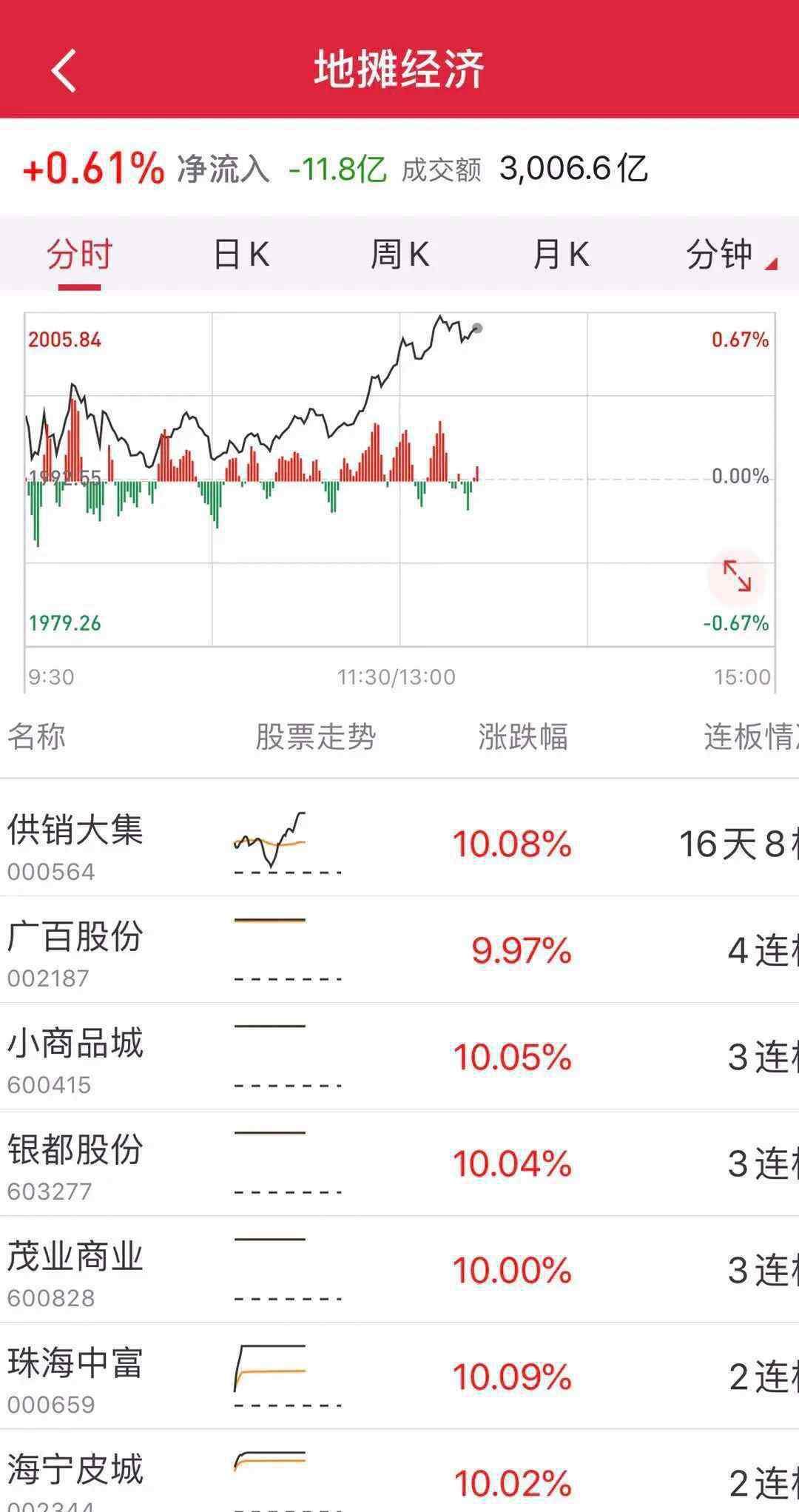
Task: Select the 周K chart tab
Action: click(399, 255)
